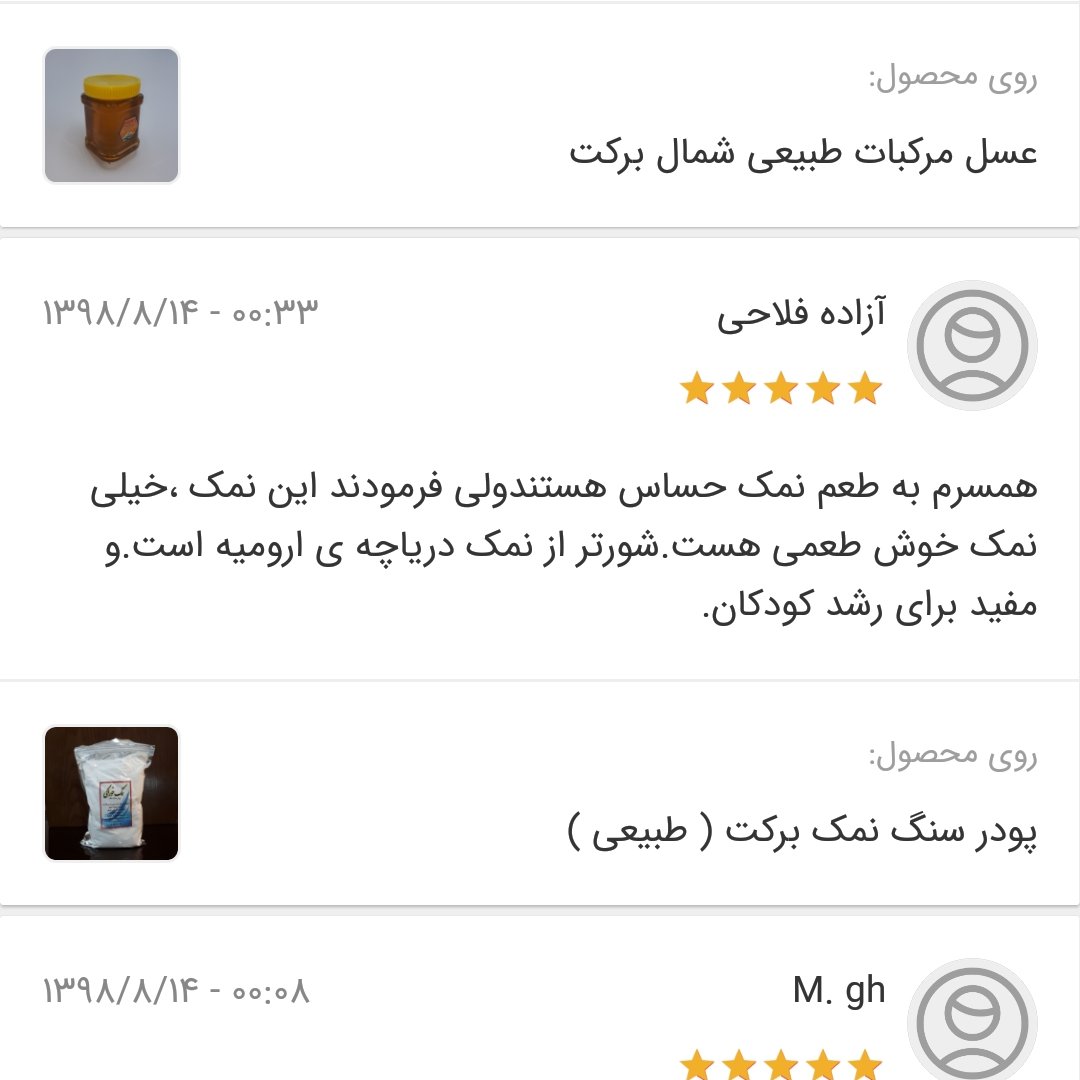Open product پودر سنگ نمک برکت
Image resolution: width=1080 pixels, height=1080 pixels.
pos(803,832)
